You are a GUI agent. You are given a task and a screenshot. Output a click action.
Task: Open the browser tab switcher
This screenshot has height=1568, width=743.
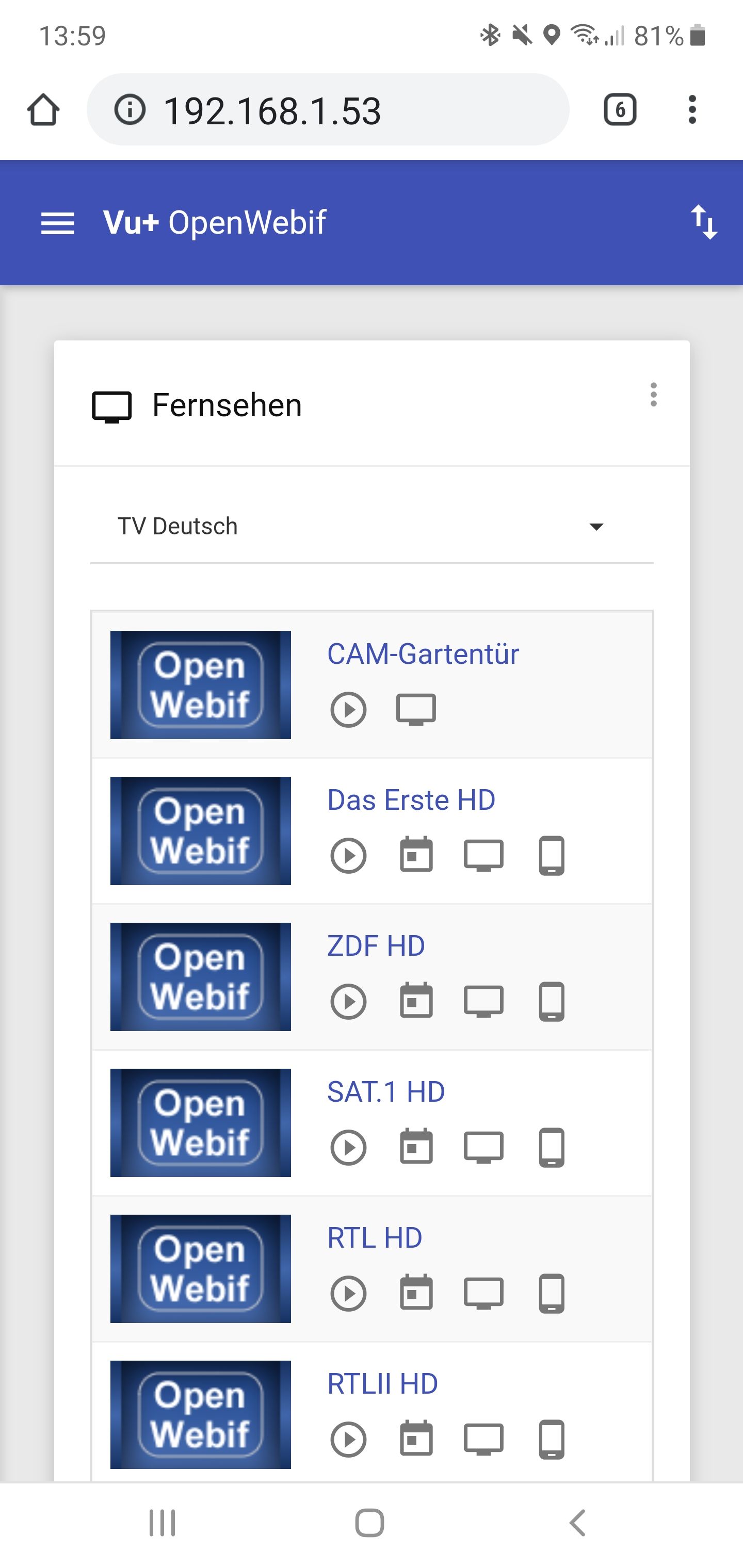coord(620,110)
